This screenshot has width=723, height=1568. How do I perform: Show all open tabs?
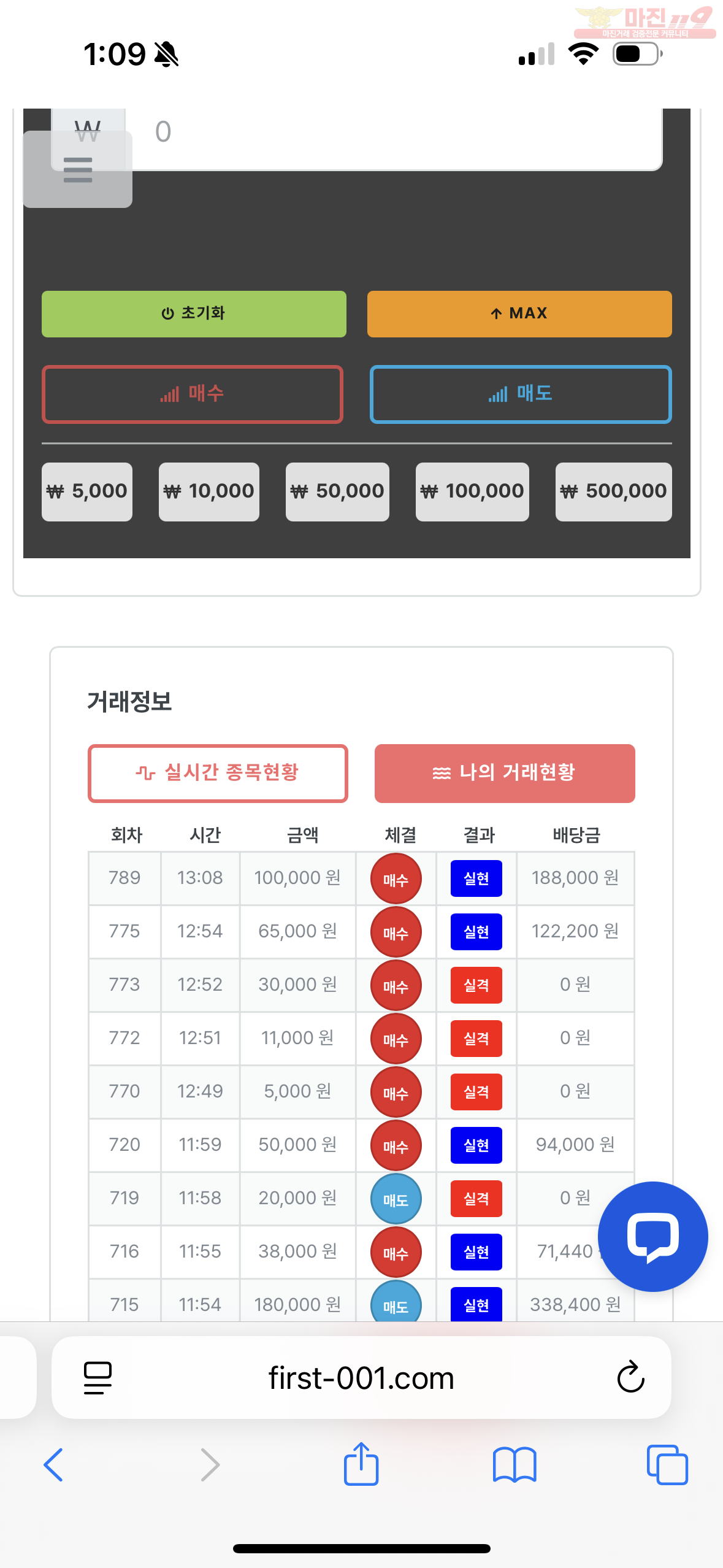click(667, 1464)
